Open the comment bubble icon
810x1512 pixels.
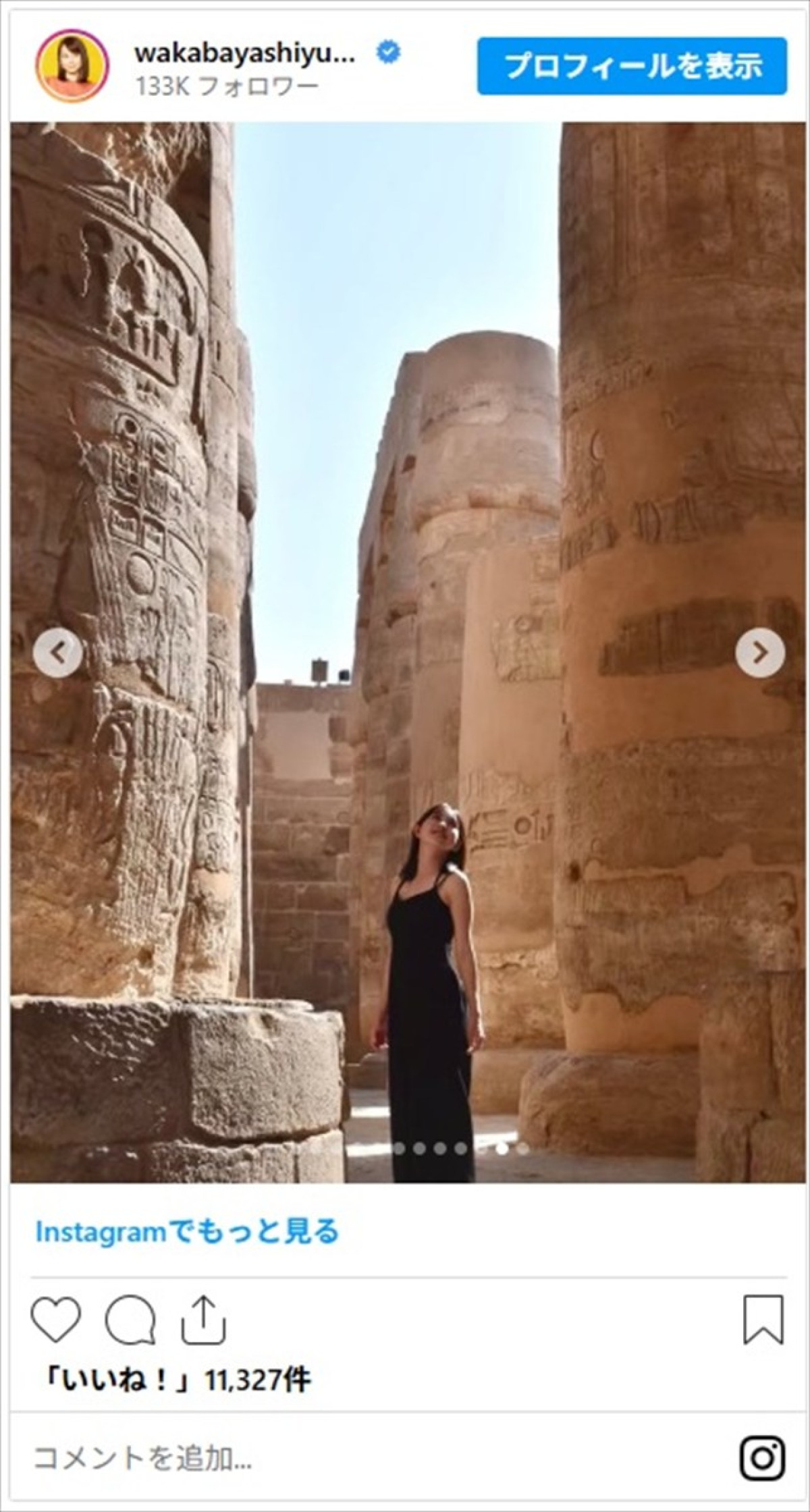[130, 1318]
